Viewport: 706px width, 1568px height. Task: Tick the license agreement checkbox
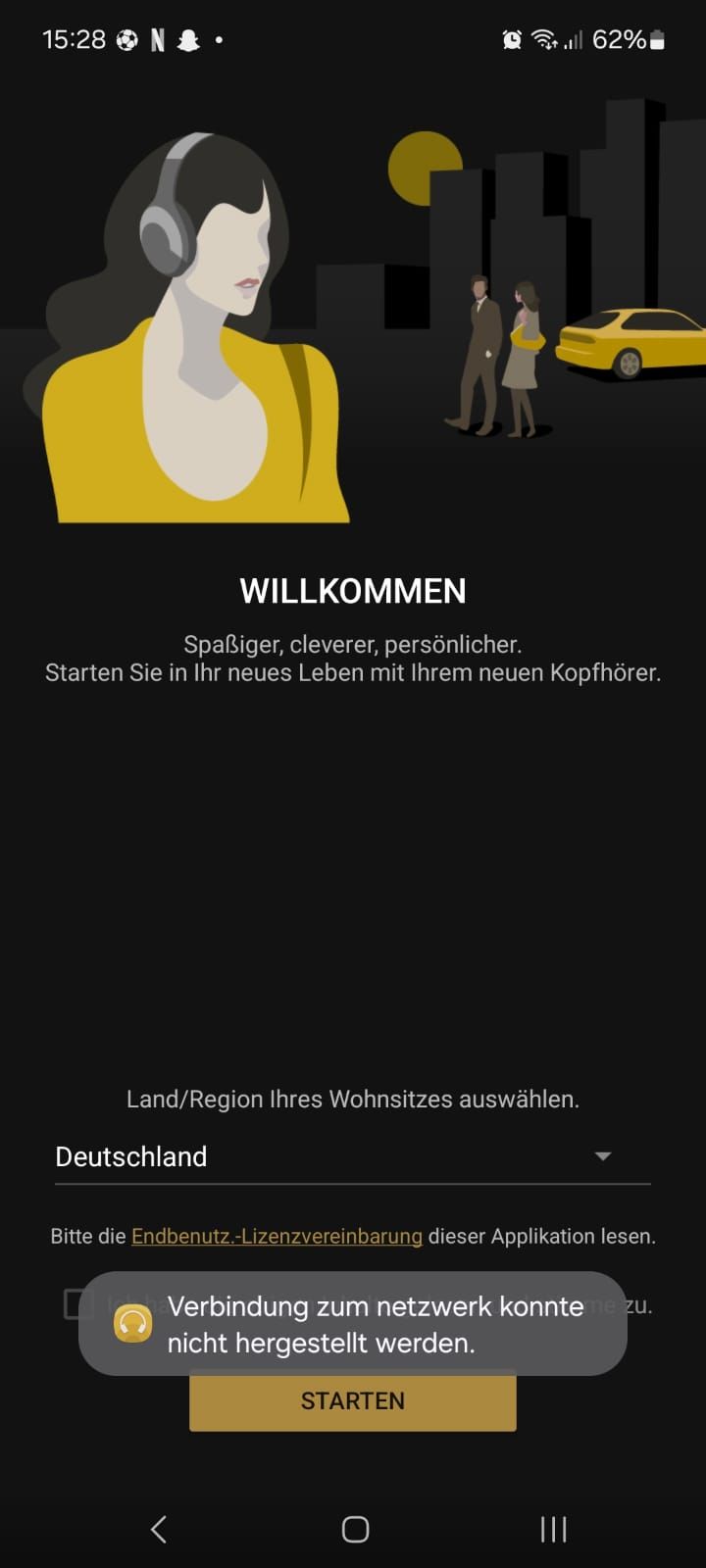(x=76, y=1304)
